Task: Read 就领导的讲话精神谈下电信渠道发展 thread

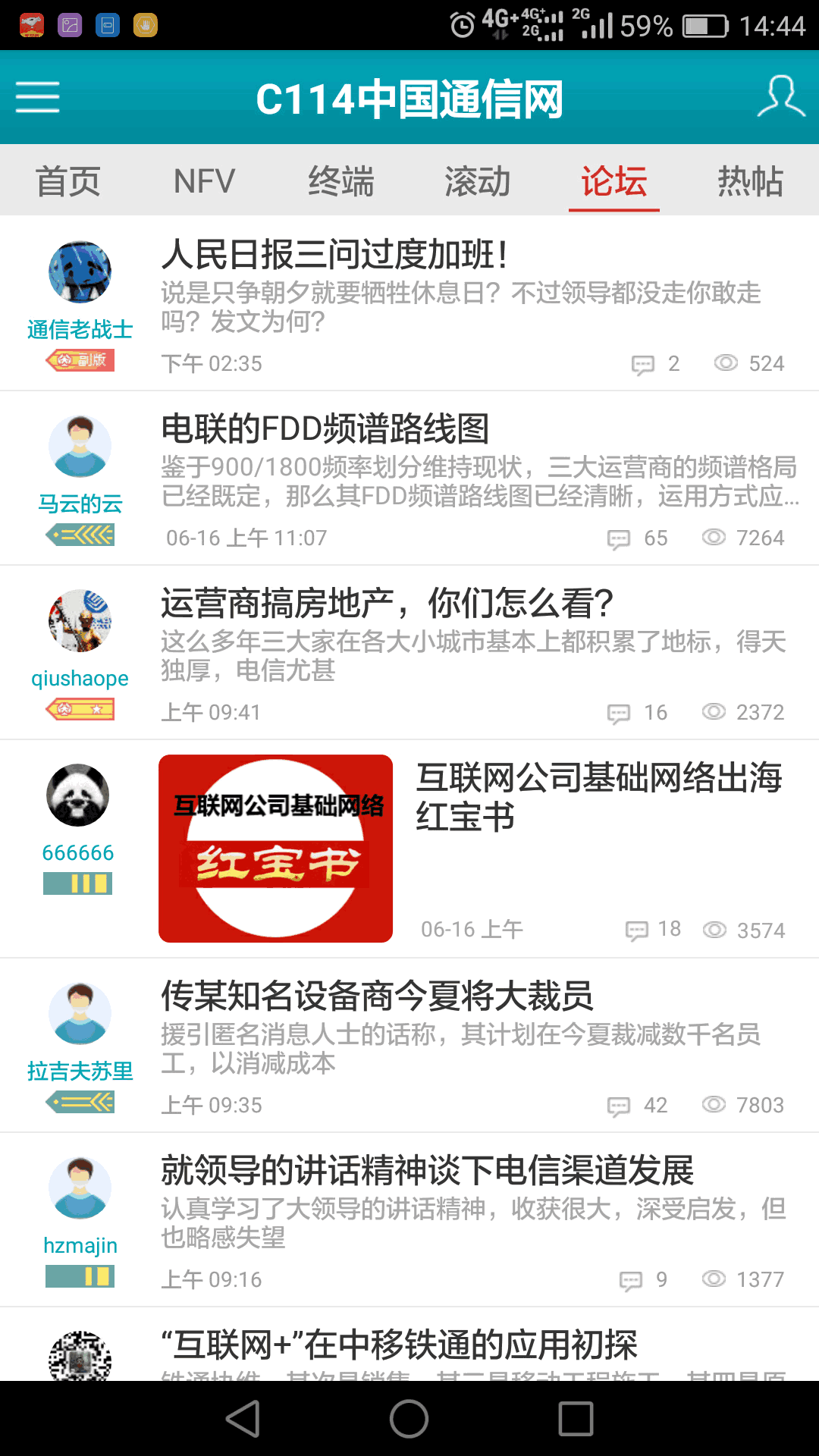Action: (427, 1171)
